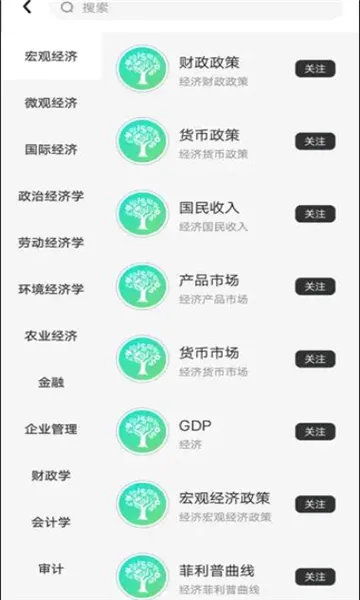Follow the GDP topic
The height and width of the screenshot is (600, 360).
pyautogui.click(x=315, y=432)
